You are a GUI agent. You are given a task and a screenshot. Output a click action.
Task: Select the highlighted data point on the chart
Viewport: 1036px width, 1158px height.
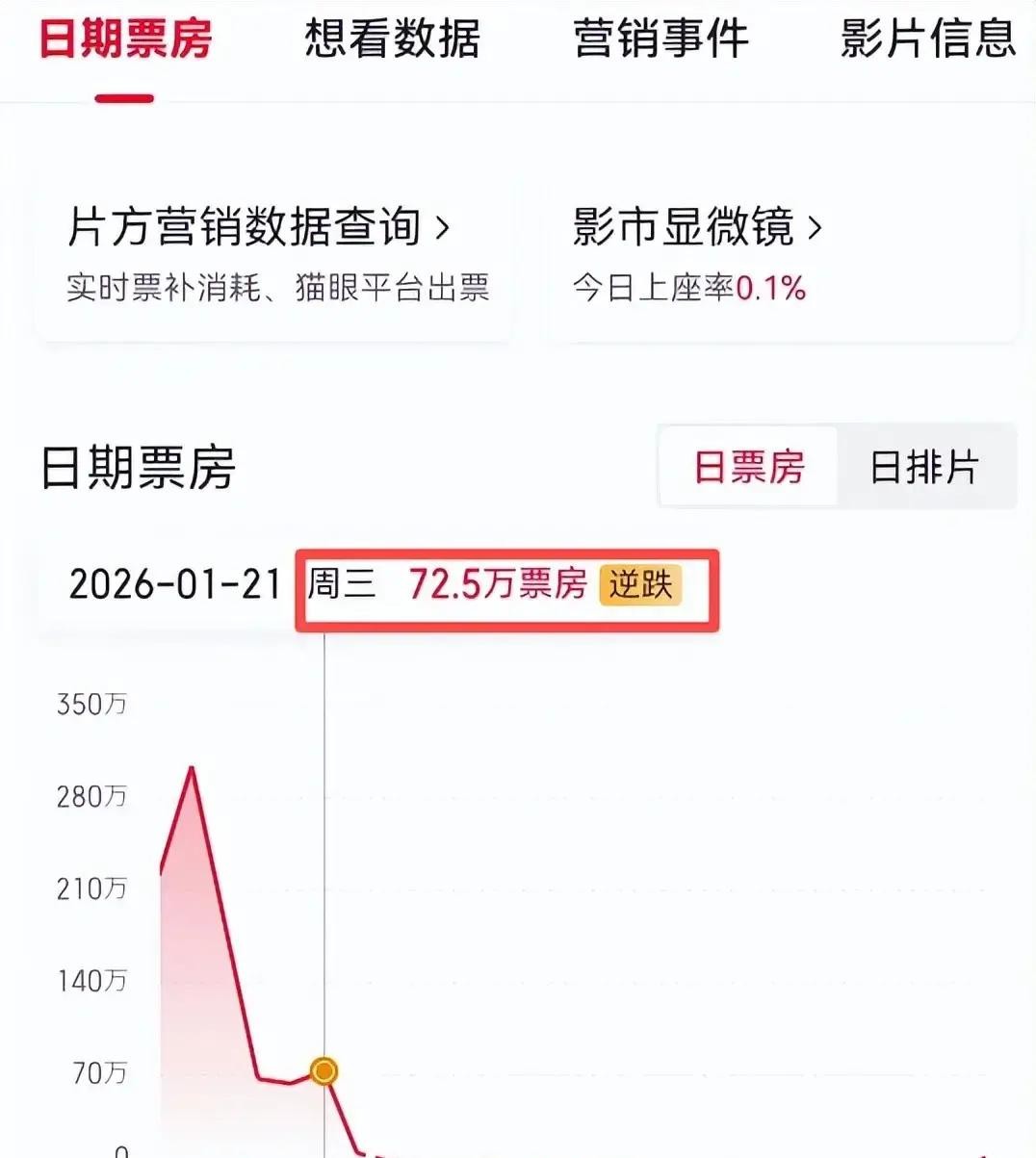[324, 1071]
